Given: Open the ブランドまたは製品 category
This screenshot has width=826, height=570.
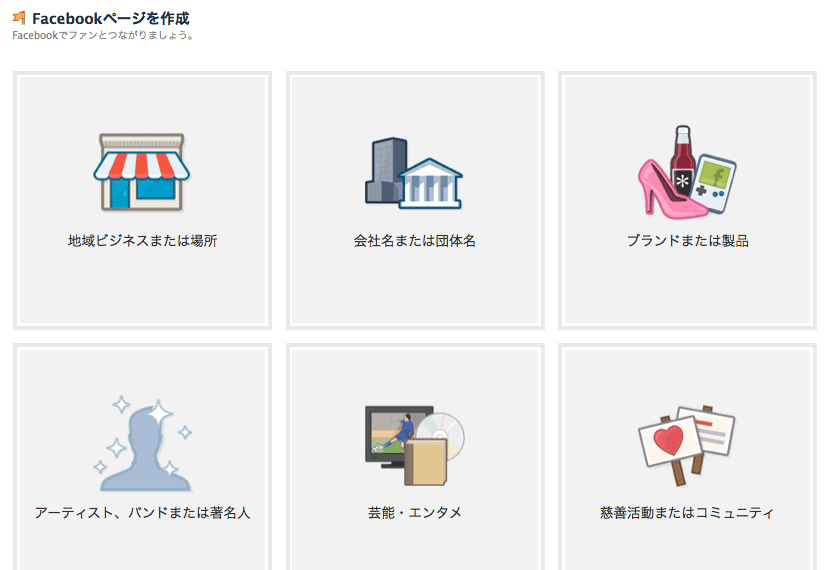Looking at the screenshot, I should click(687, 200).
